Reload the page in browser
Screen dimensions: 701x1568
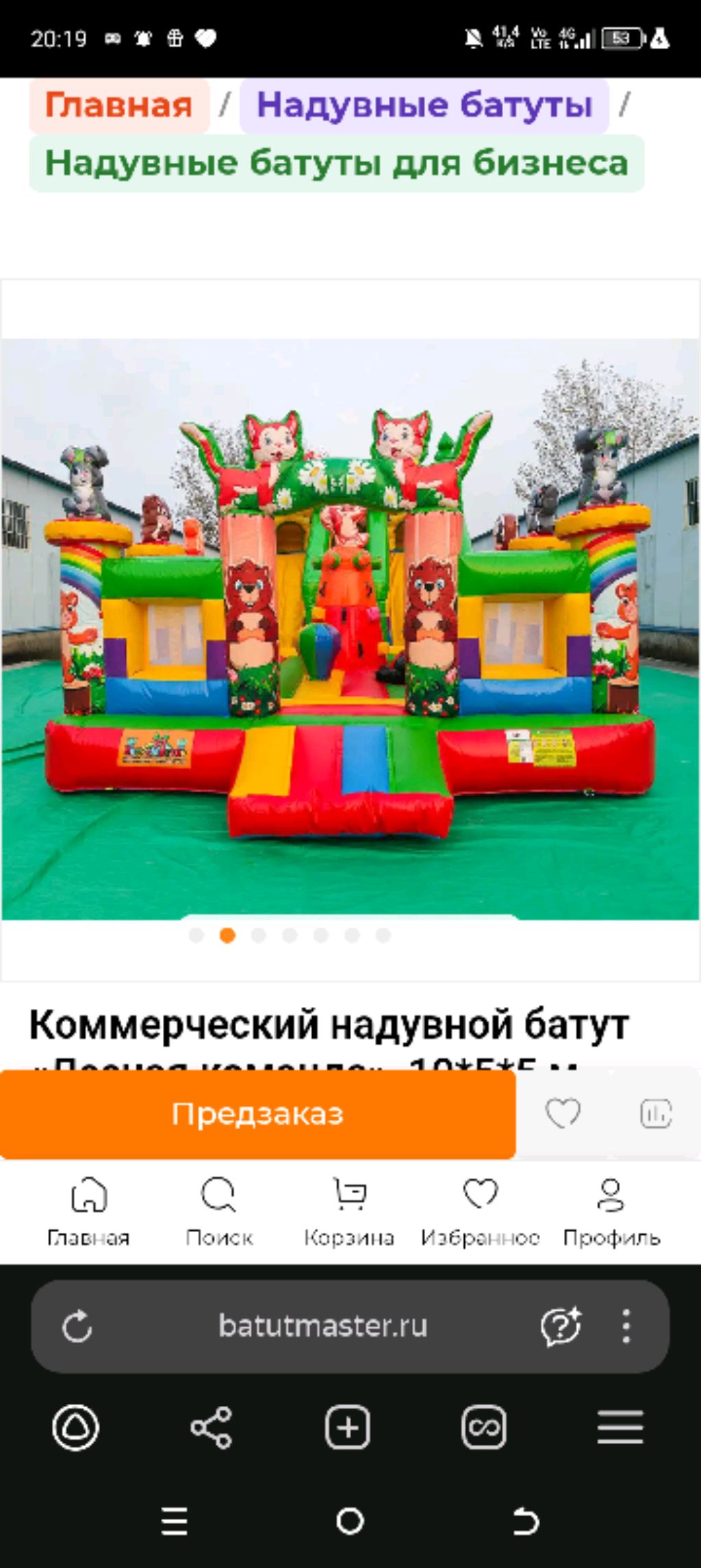77,1327
